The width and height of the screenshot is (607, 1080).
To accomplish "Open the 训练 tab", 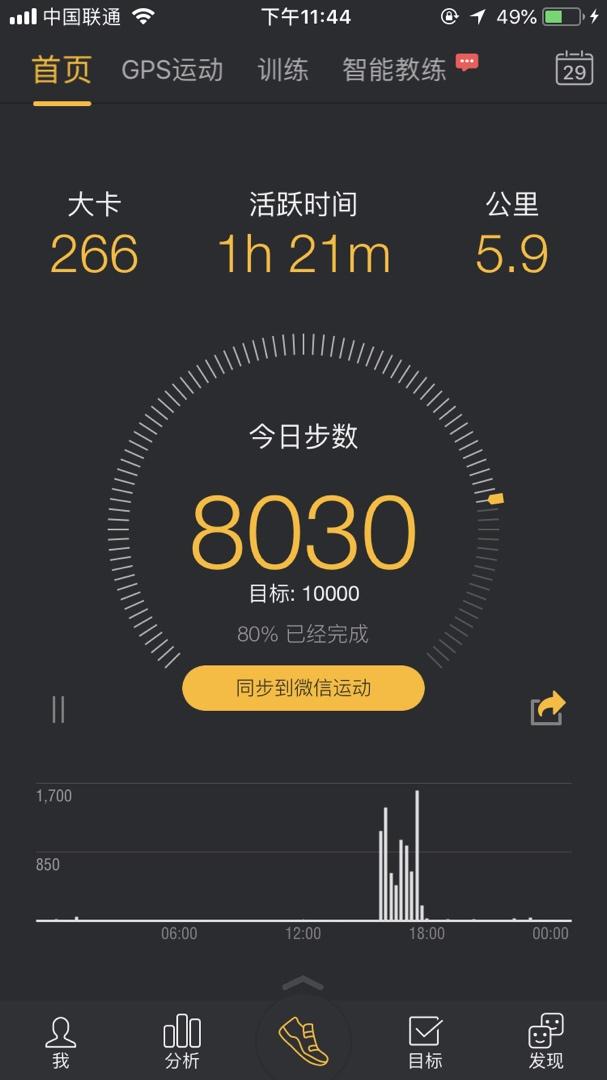I will coord(283,70).
